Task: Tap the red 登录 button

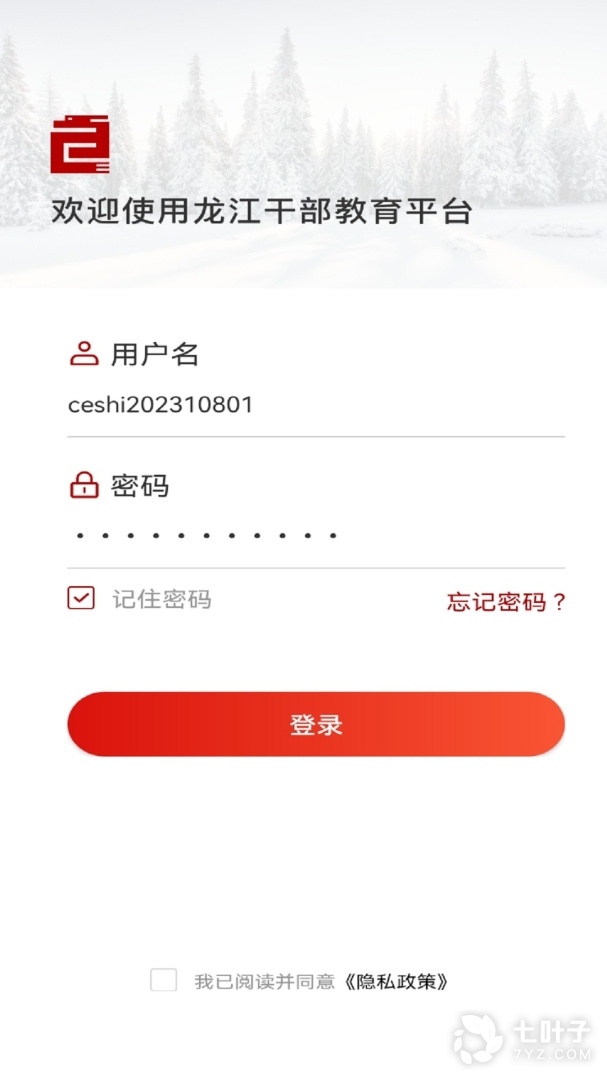Action: (x=316, y=724)
